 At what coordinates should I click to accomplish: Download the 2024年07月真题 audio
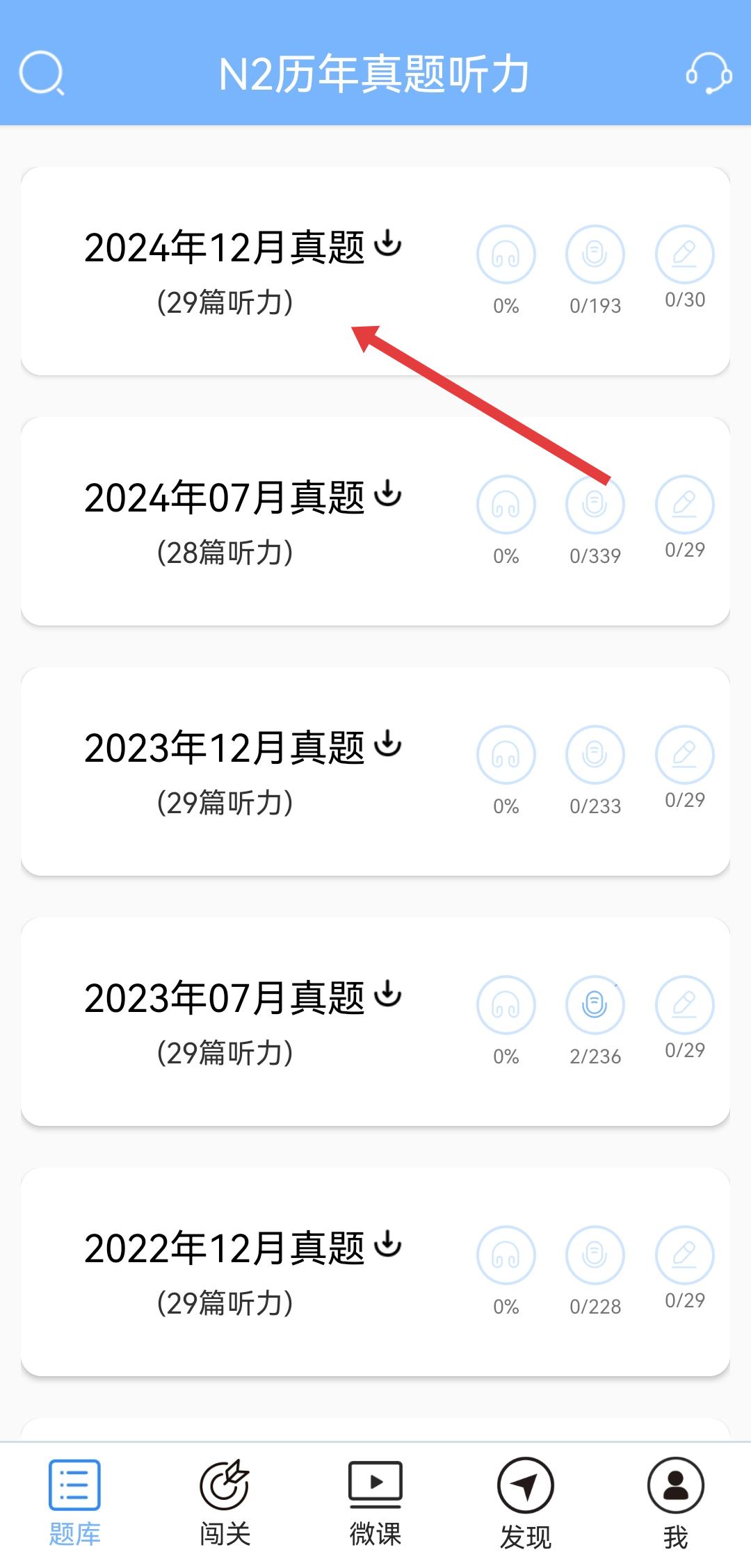point(388,494)
